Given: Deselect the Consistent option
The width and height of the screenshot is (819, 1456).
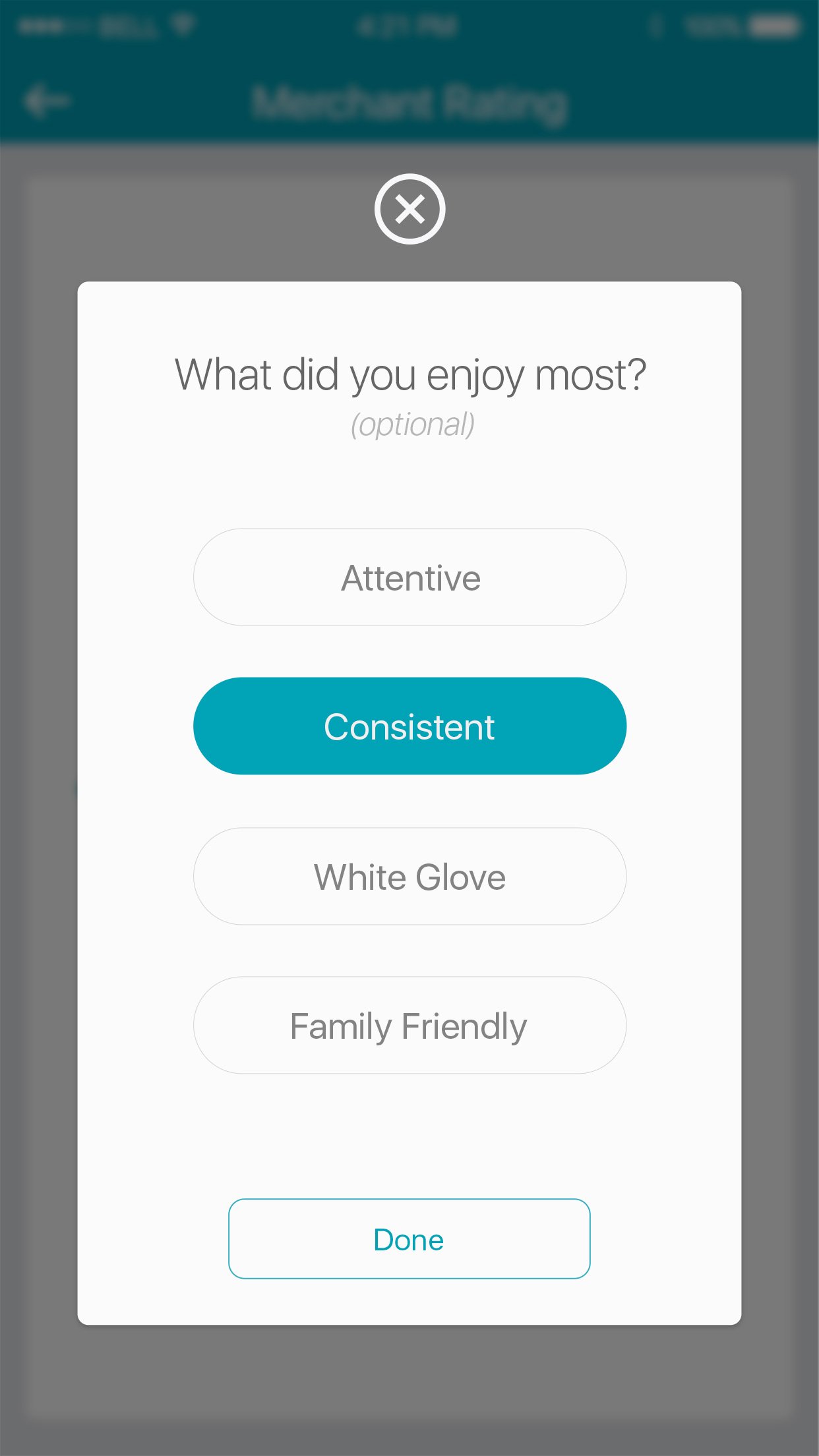Looking at the screenshot, I should click(x=409, y=726).
